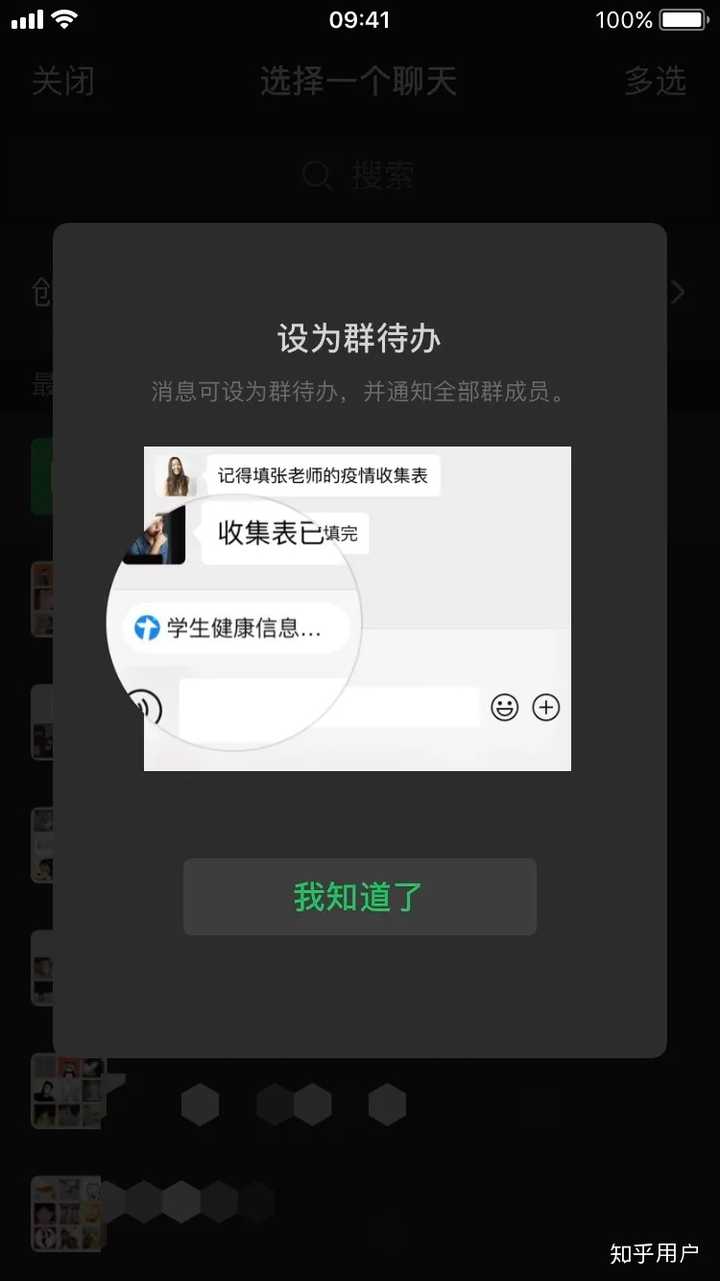Click 关闭 to dismiss the chat picker

pos(65,83)
